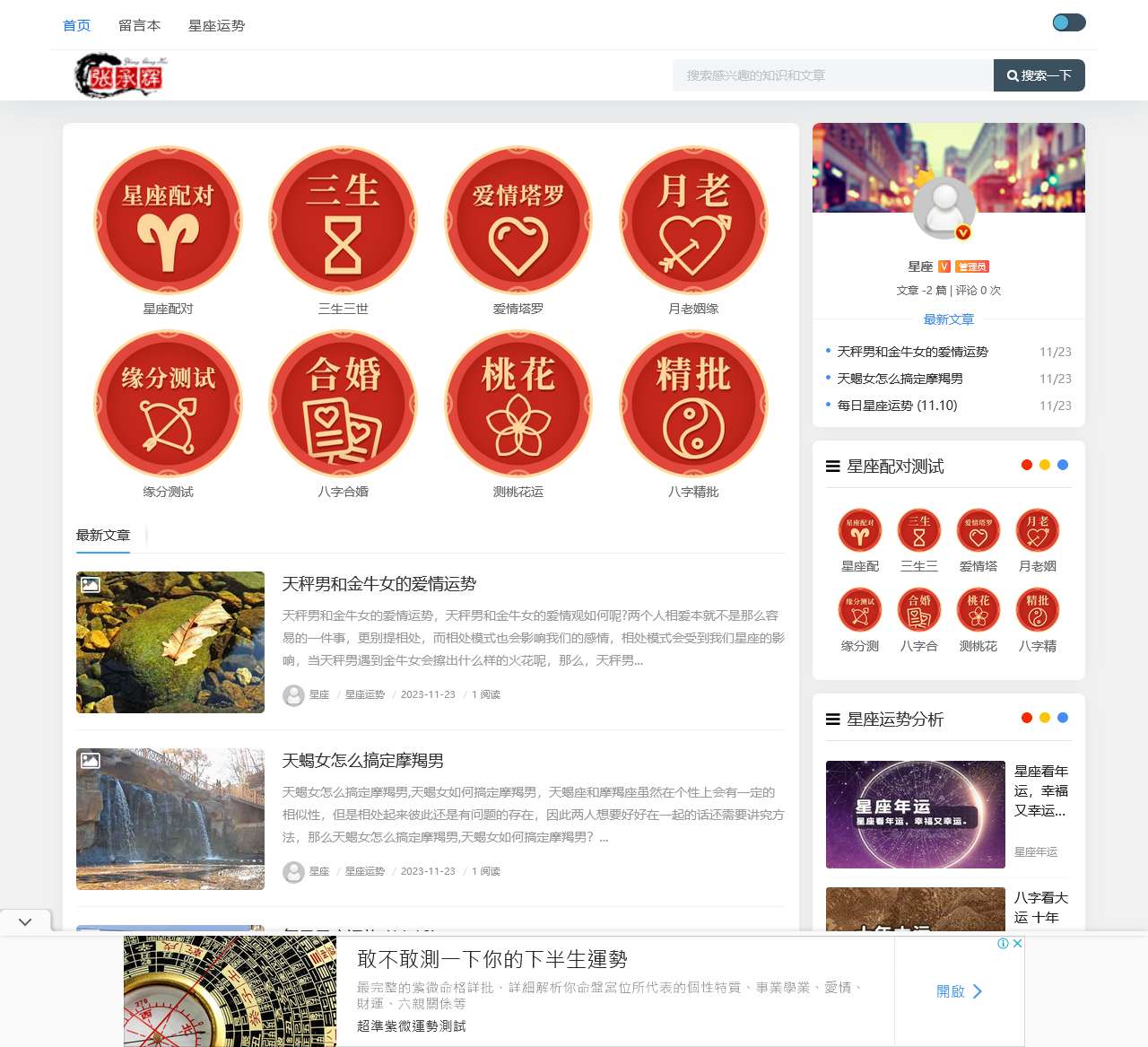
Task: Open the 留言本 navigation link
Action: coord(139,25)
